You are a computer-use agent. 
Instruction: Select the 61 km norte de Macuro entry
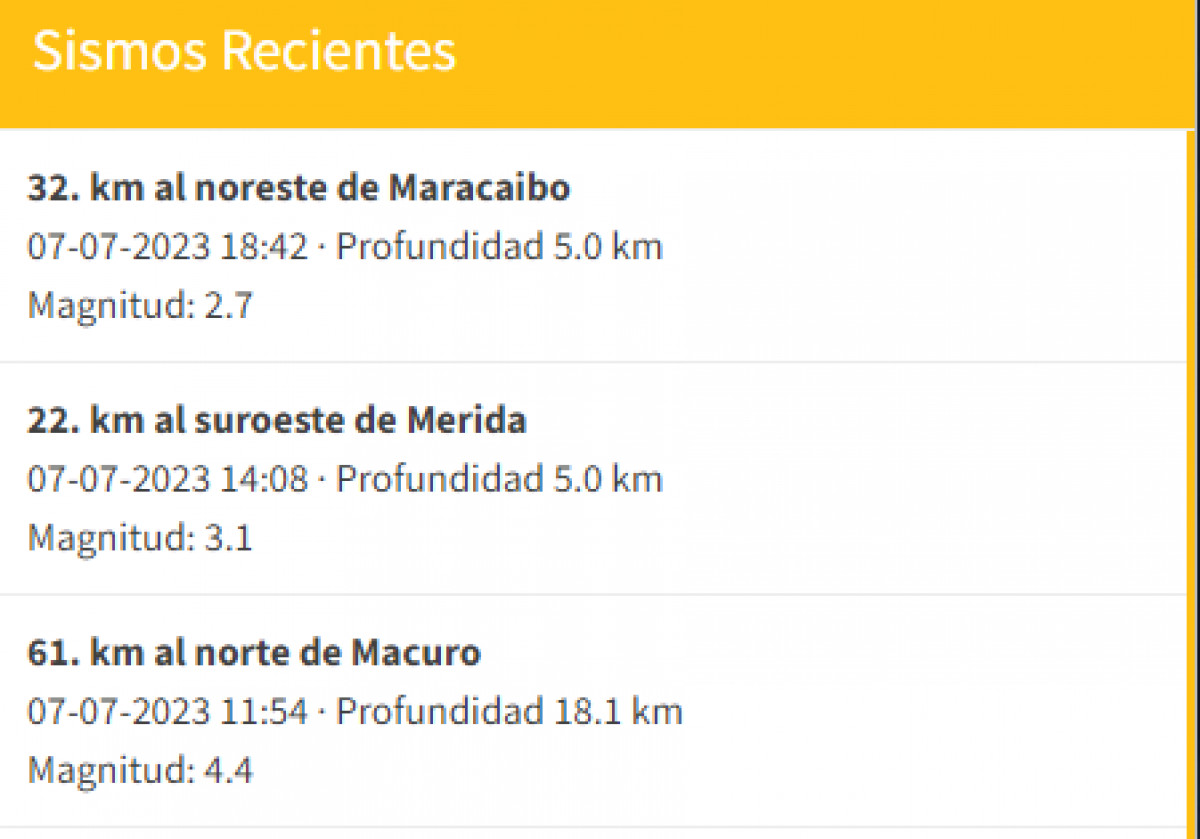pos(254,654)
